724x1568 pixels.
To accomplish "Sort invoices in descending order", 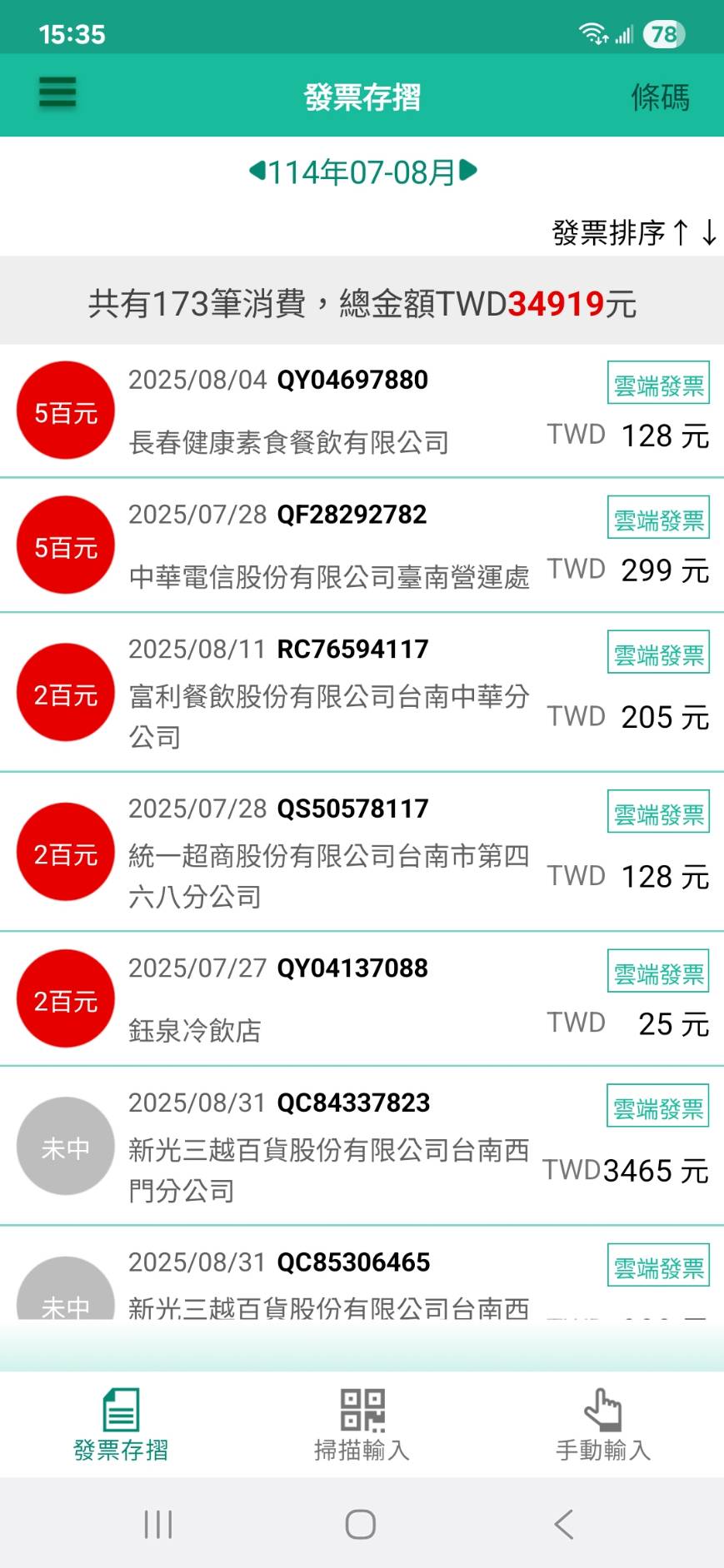I will (709, 232).
